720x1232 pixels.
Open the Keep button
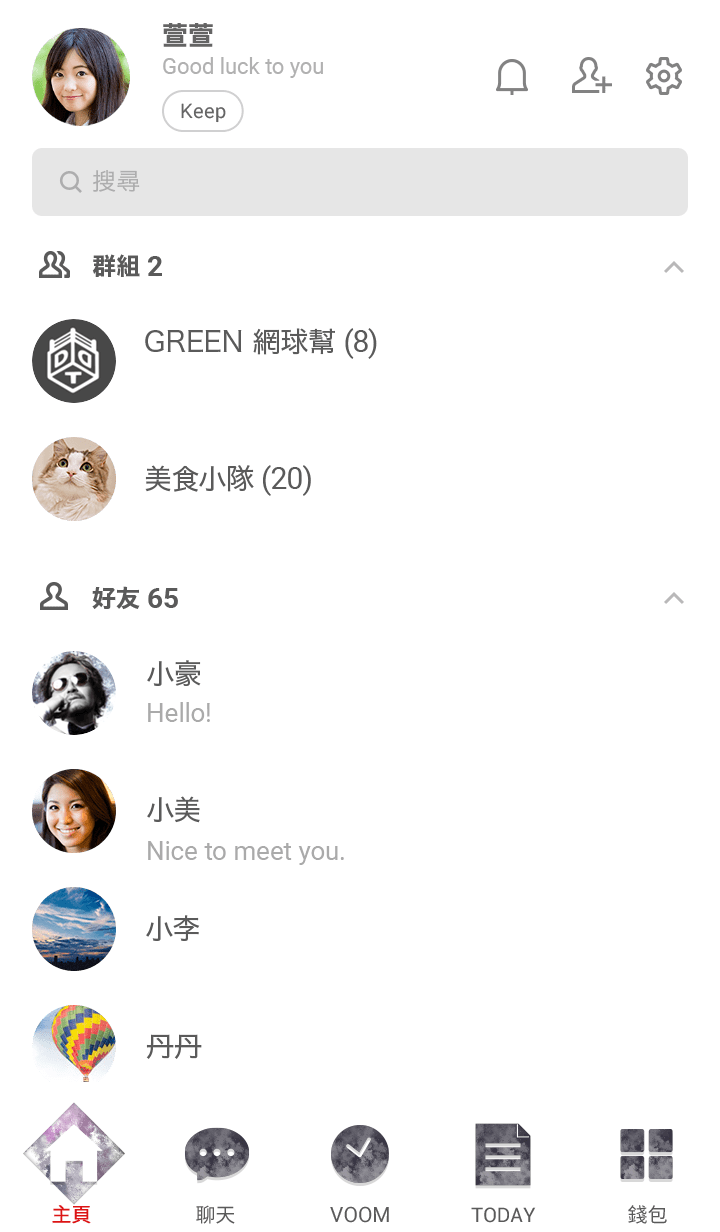(203, 111)
